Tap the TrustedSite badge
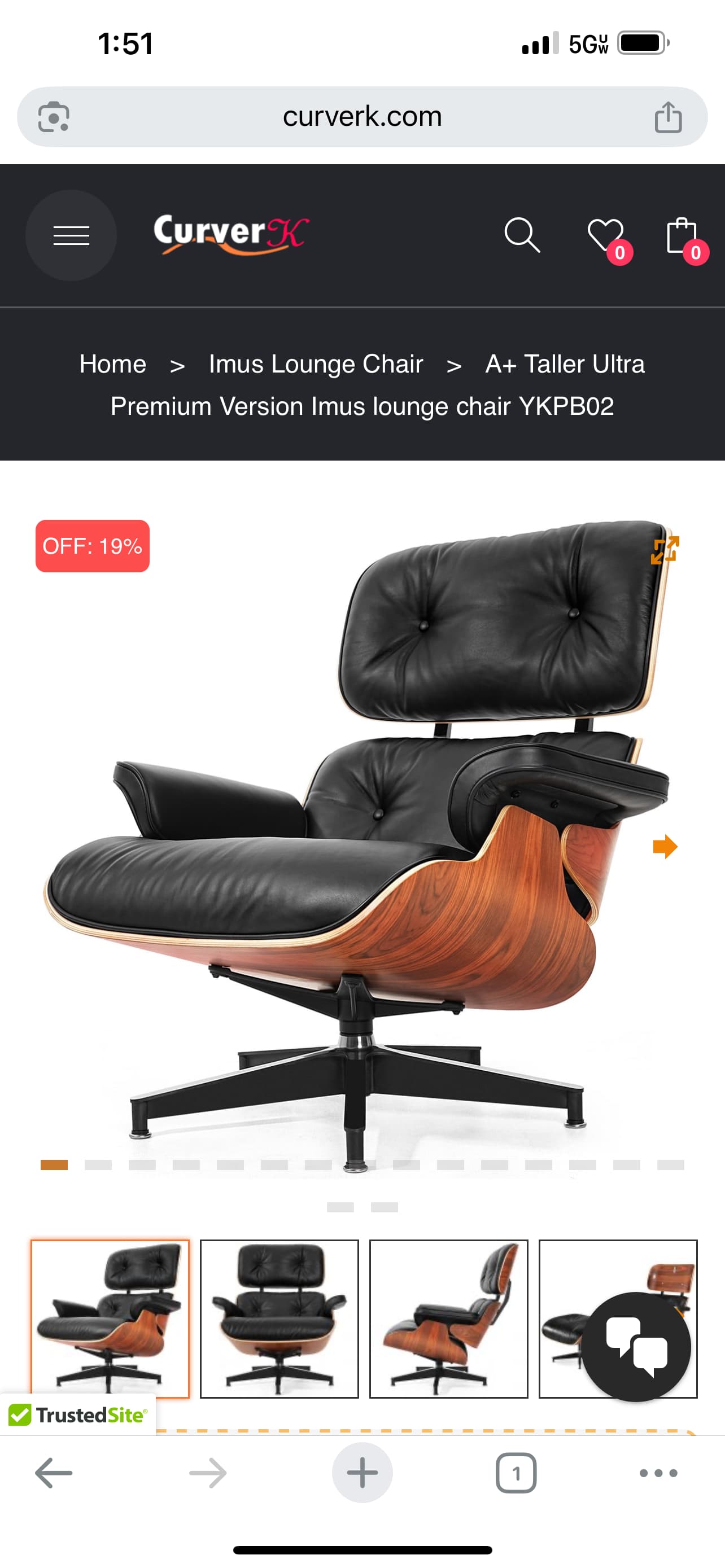Viewport: 725px width, 1568px height. 78,1414
